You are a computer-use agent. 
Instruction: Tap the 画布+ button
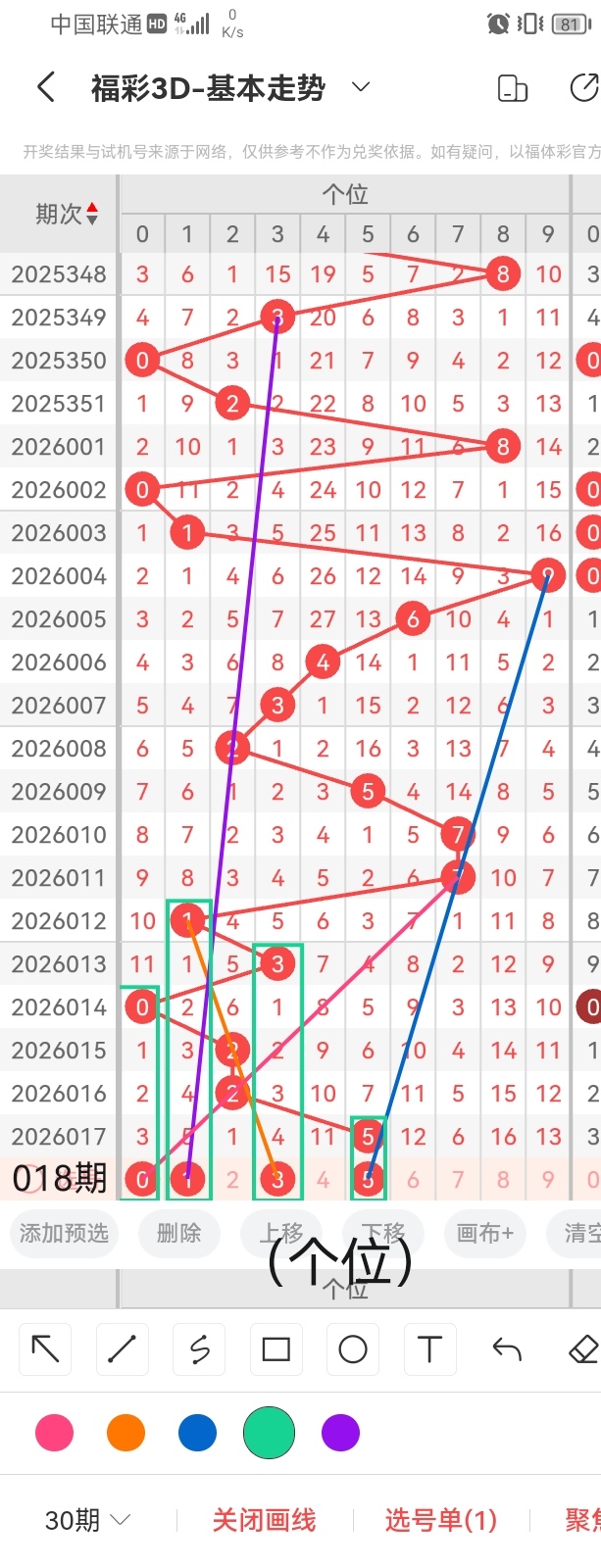click(x=484, y=1233)
